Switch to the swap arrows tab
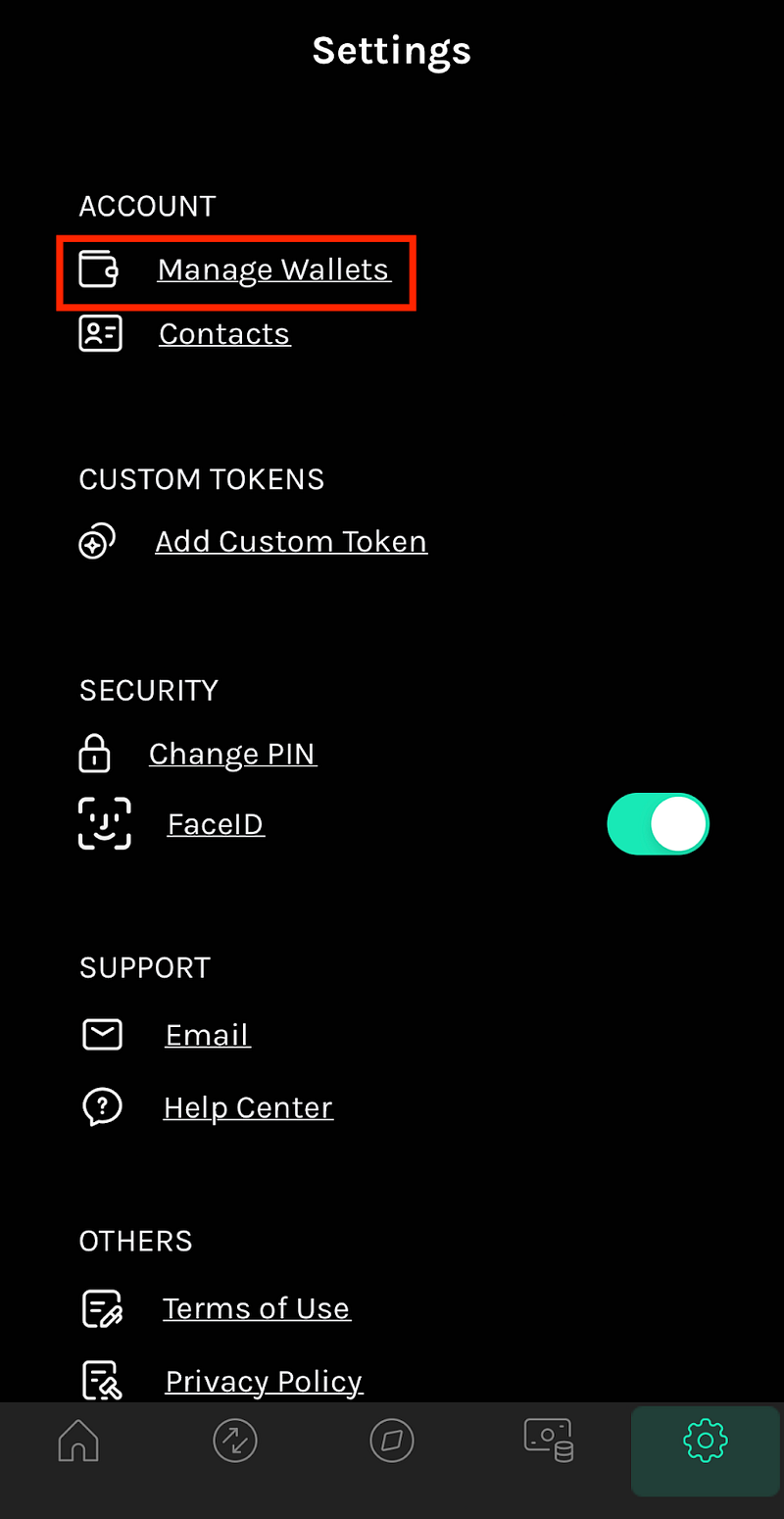Screen dimensions: 784x1519 (x=235, y=1442)
